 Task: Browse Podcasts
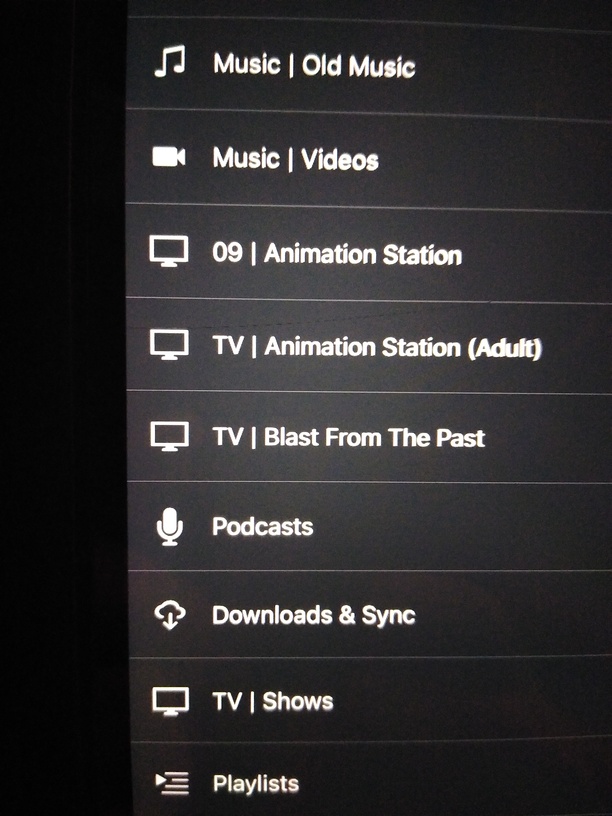[262, 527]
